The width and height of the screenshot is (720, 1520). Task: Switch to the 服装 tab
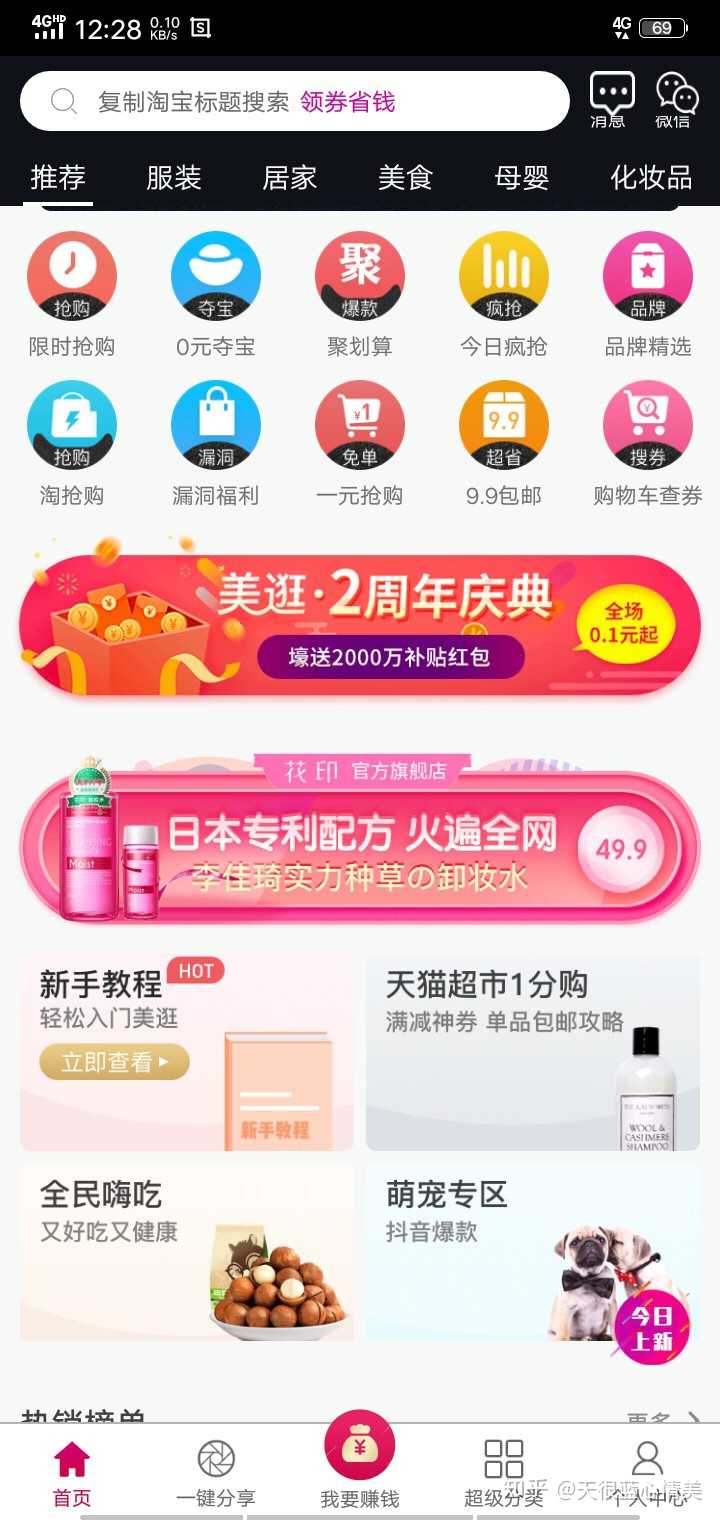174,178
